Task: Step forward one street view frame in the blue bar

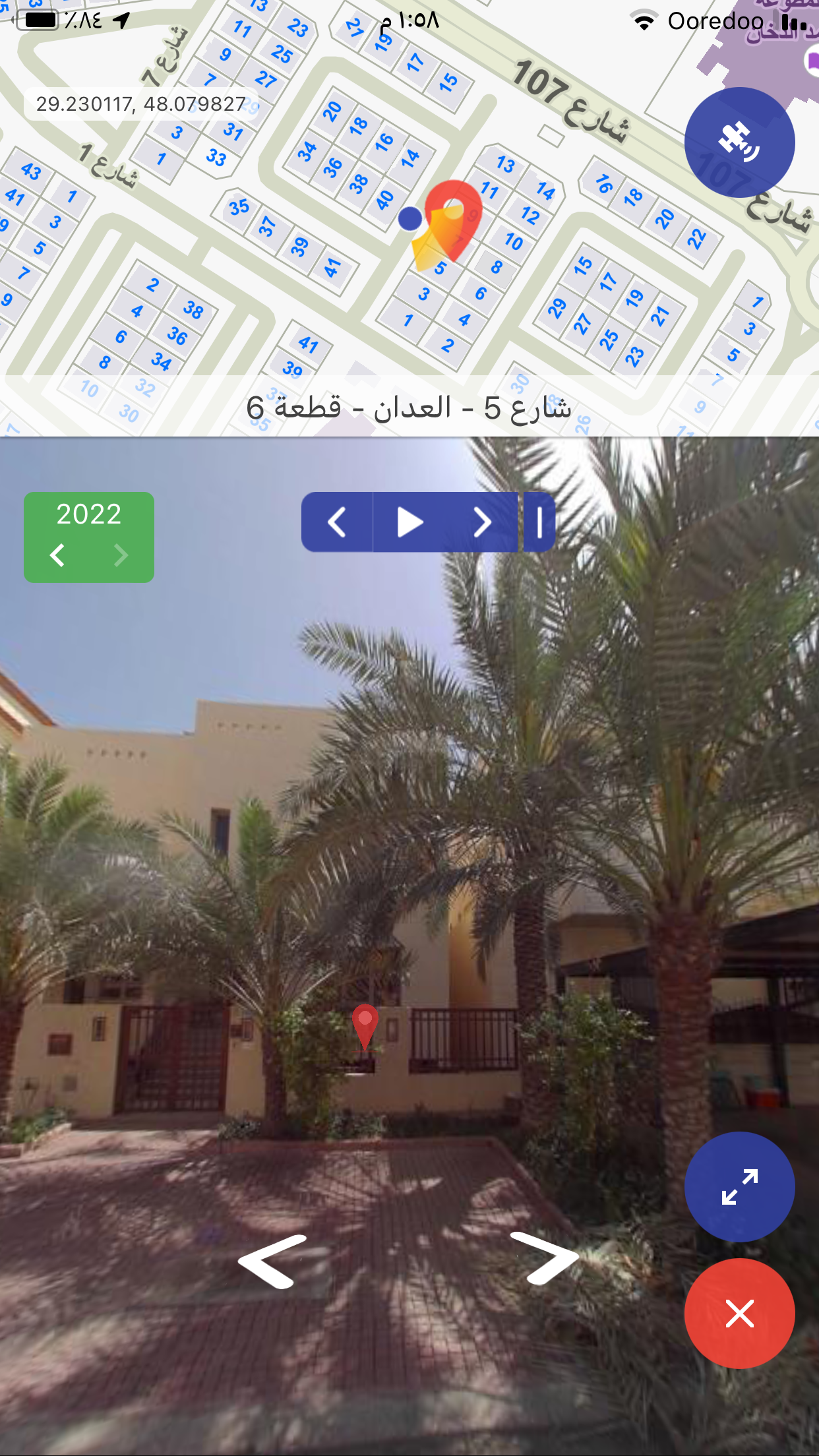Action: click(483, 522)
